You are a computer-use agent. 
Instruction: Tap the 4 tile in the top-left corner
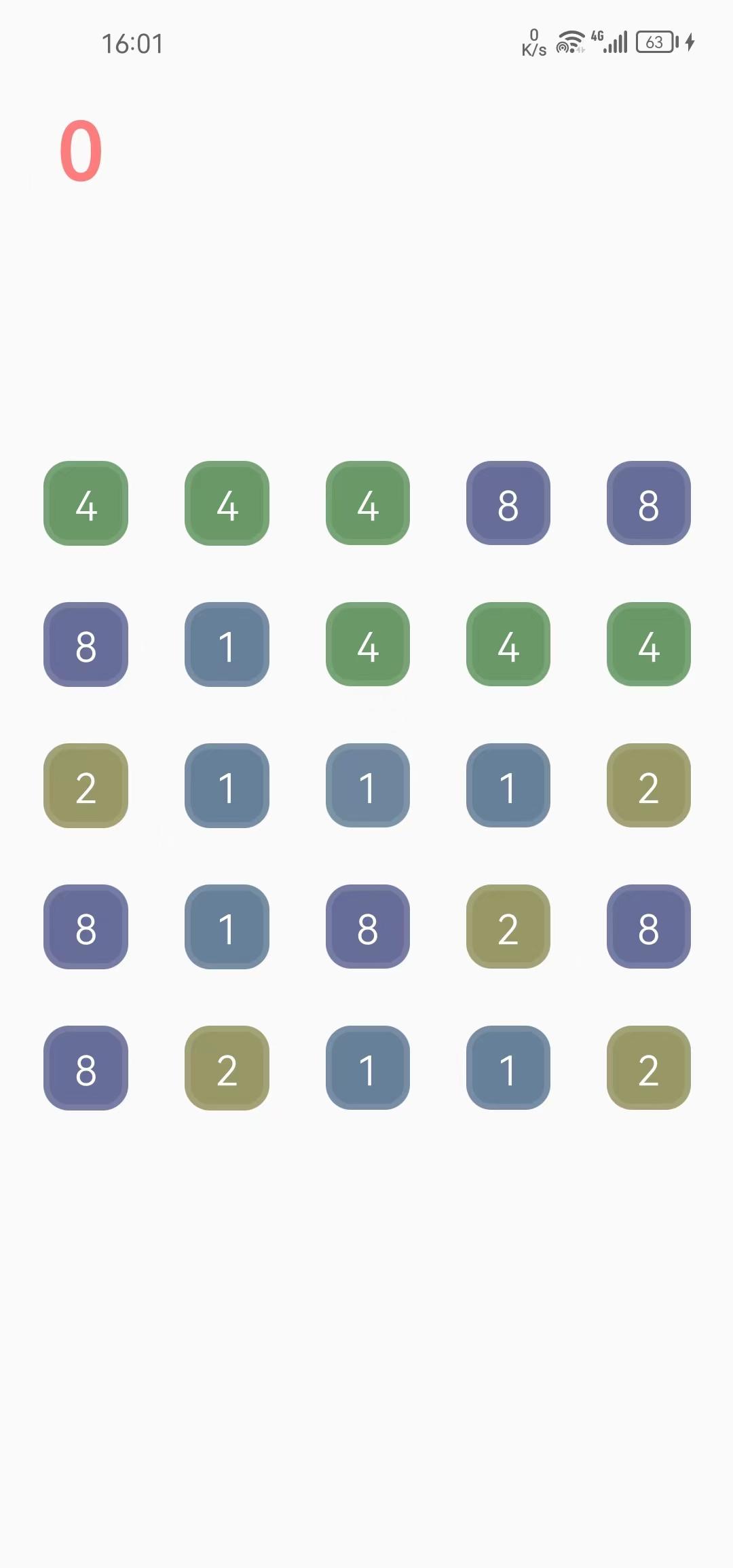pyautogui.click(x=86, y=503)
